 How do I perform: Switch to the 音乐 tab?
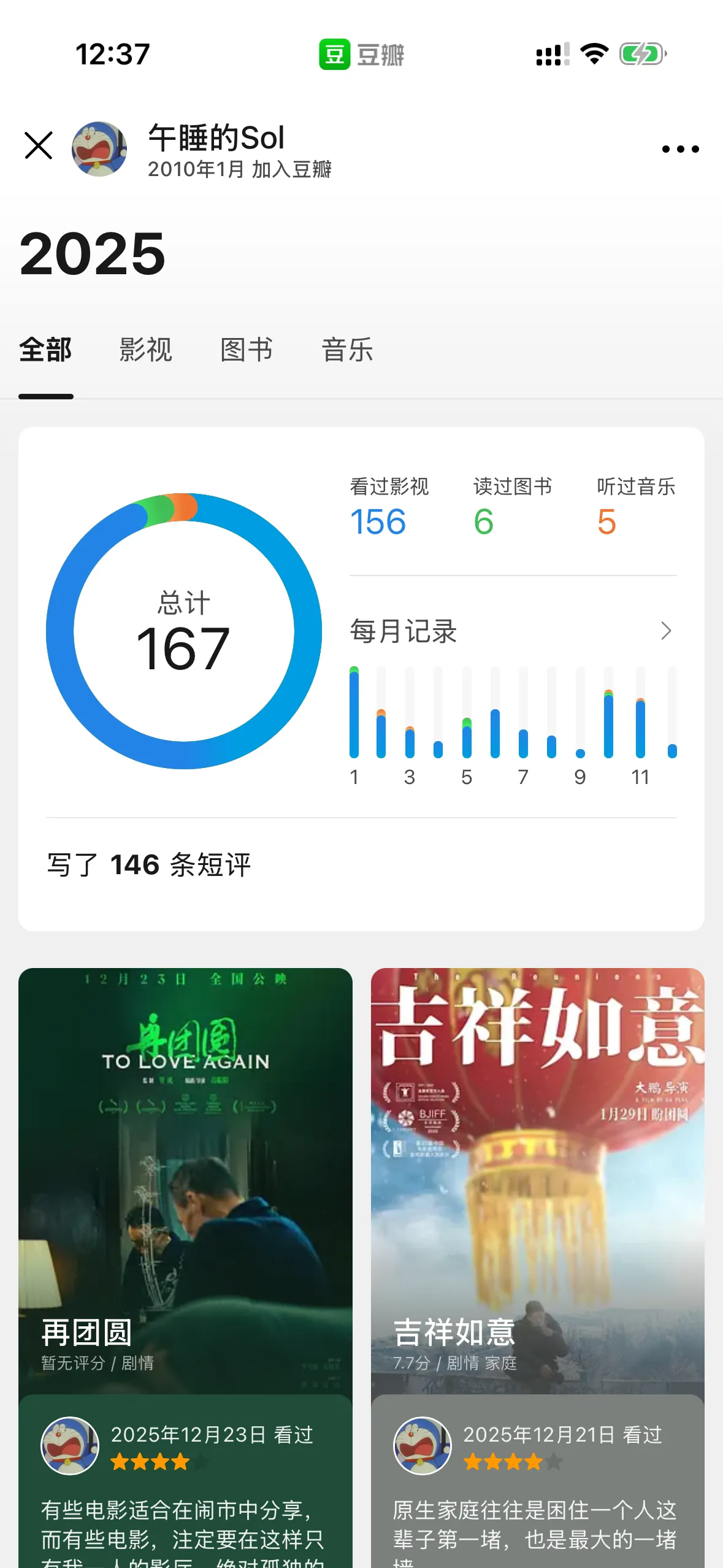(348, 350)
